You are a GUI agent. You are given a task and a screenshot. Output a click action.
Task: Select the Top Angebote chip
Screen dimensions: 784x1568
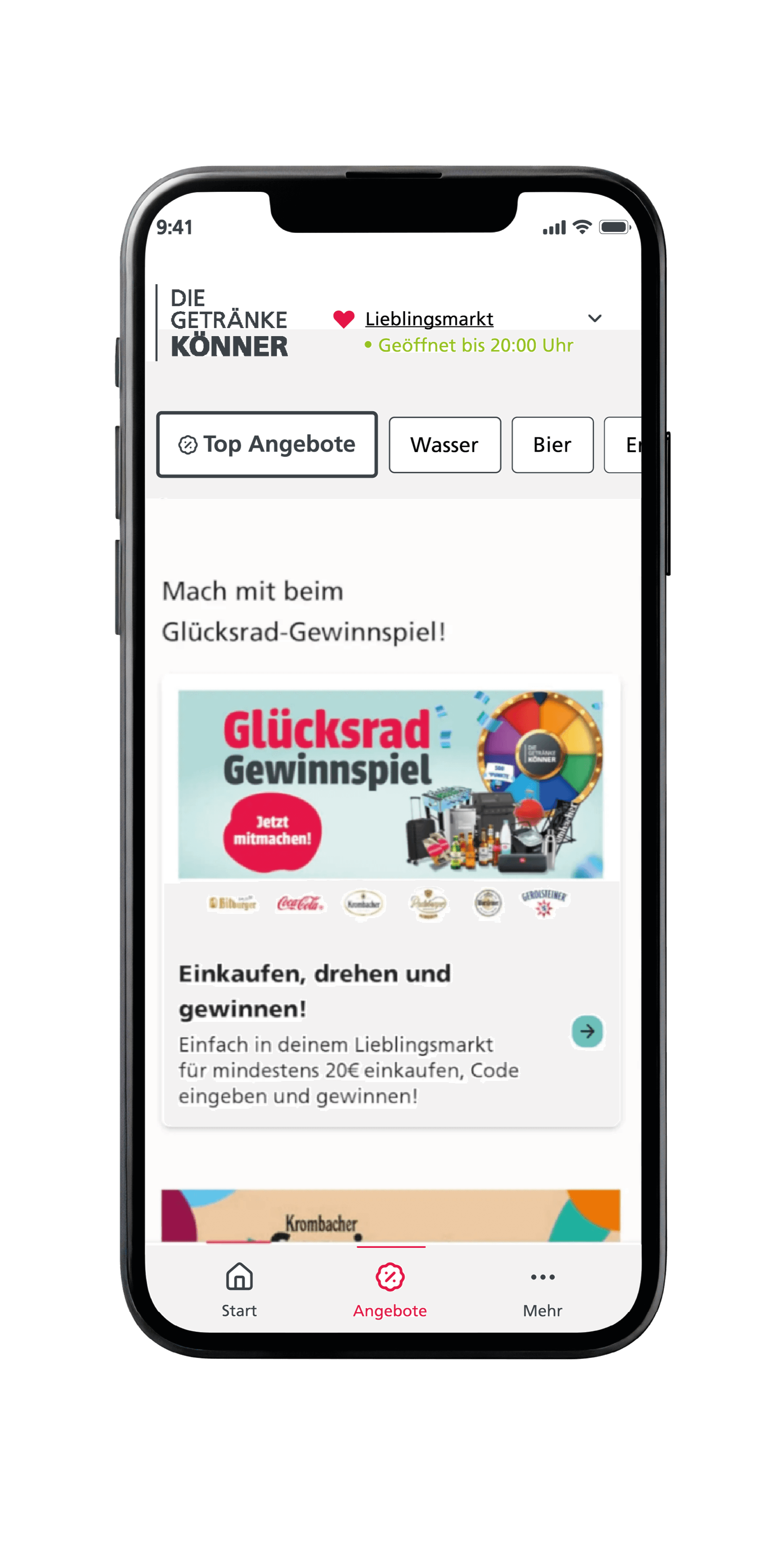tap(267, 445)
